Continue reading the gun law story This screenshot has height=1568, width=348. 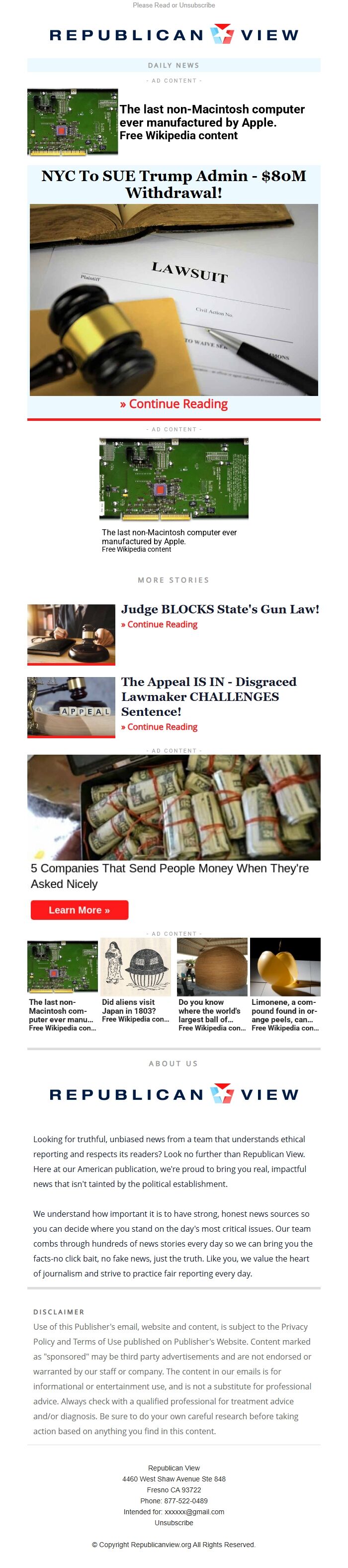(159, 624)
